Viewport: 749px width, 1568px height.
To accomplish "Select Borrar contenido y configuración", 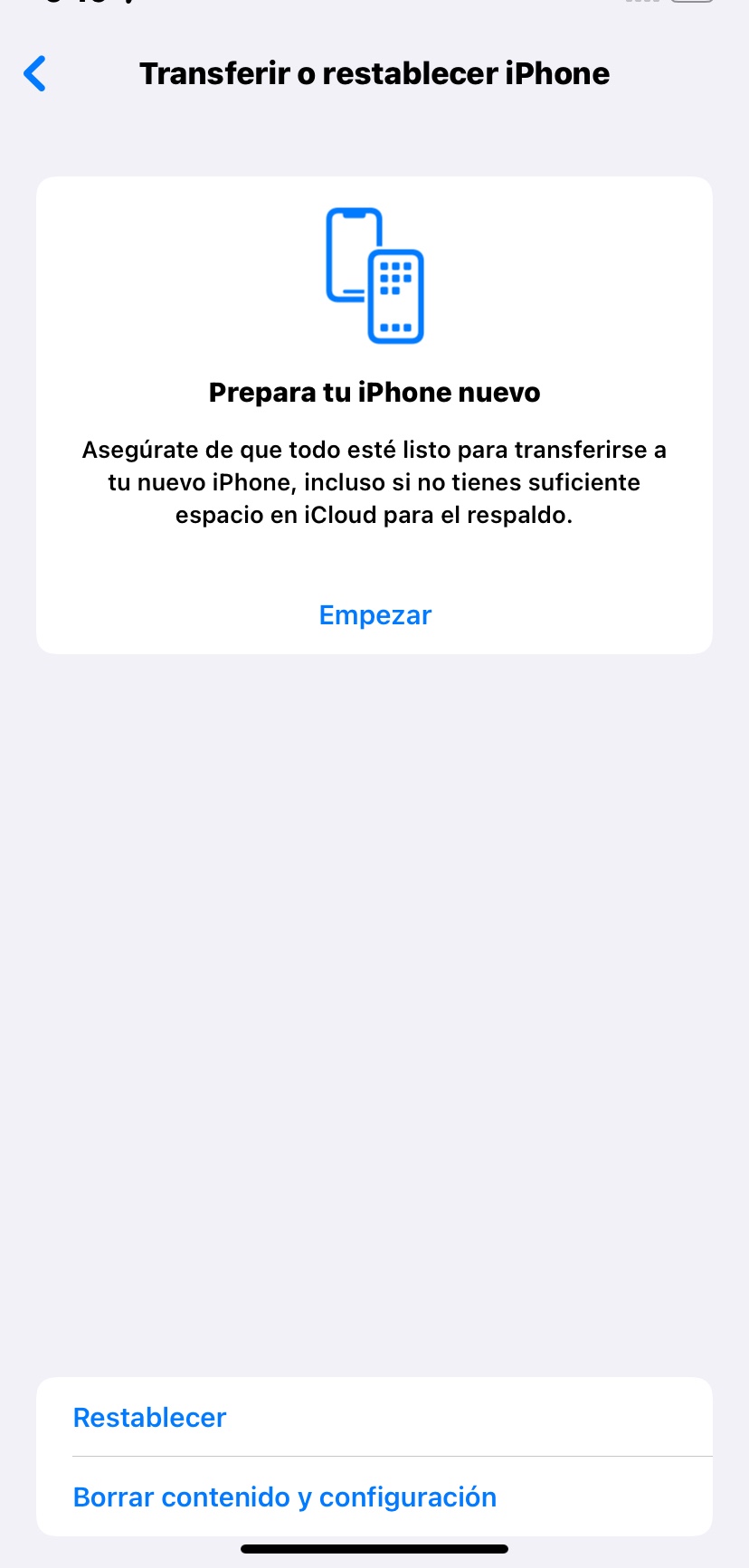I will tap(284, 1497).
